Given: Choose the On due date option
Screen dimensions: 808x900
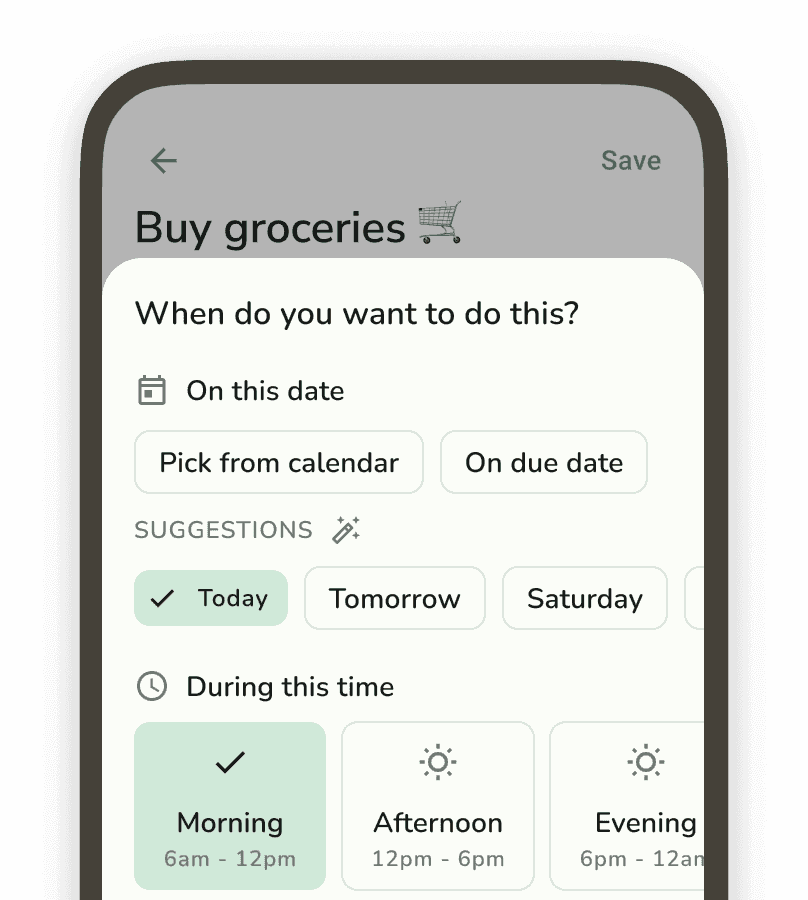Looking at the screenshot, I should pos(543,462).
